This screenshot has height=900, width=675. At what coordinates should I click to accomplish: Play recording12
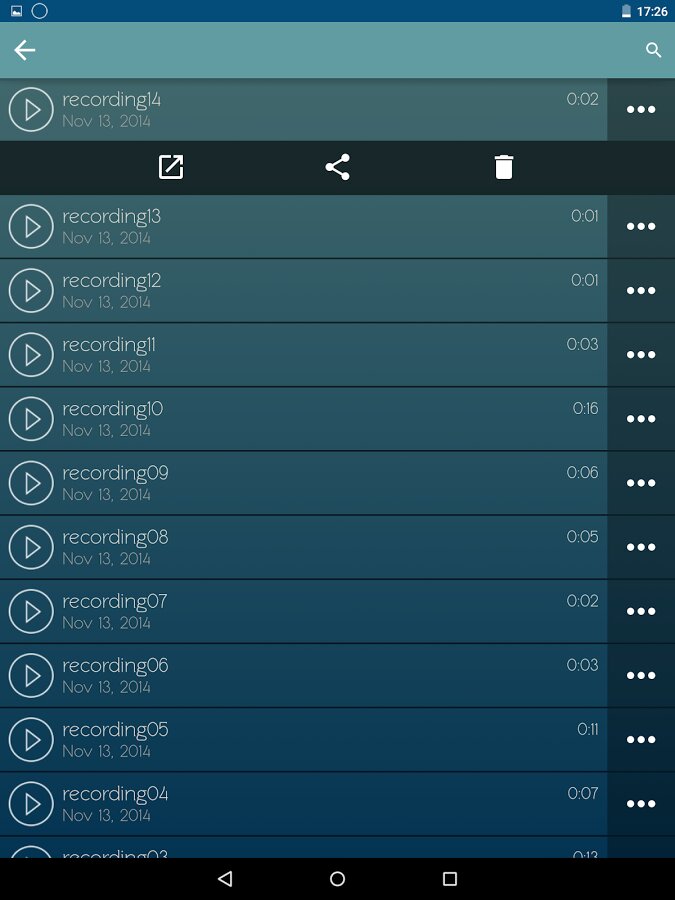coord(31,290)
